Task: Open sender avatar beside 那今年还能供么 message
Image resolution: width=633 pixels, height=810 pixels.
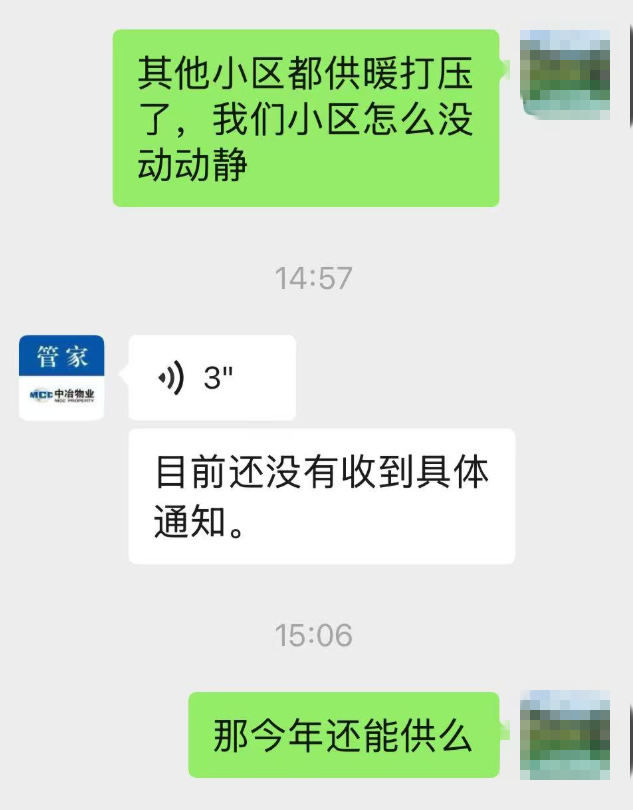Action: click(566, 734)
